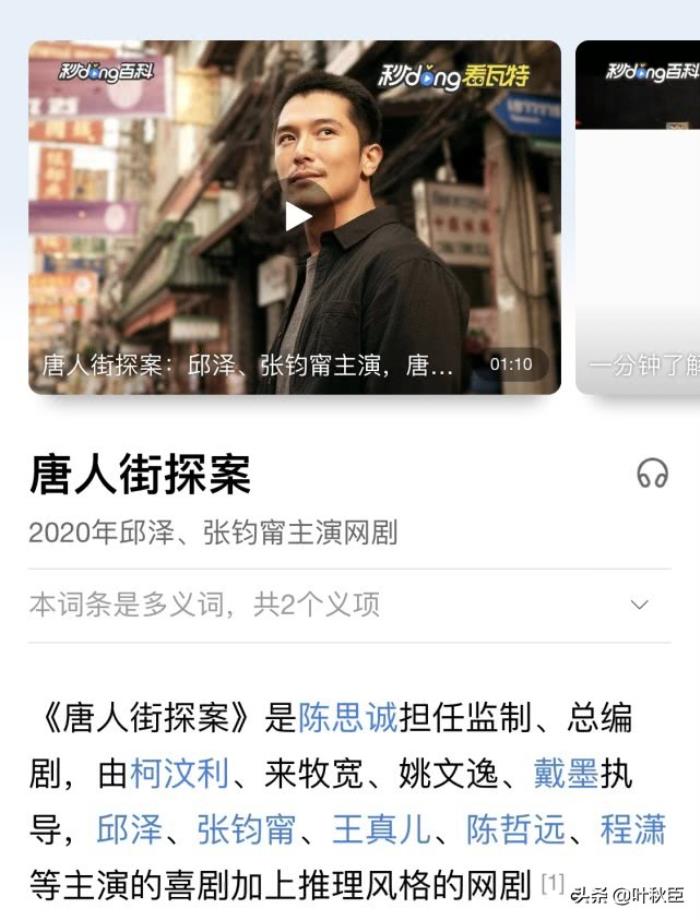Go to the 张钧甯 entry
This screenshot has height=920, width=700.
click(x=246, y=830)
